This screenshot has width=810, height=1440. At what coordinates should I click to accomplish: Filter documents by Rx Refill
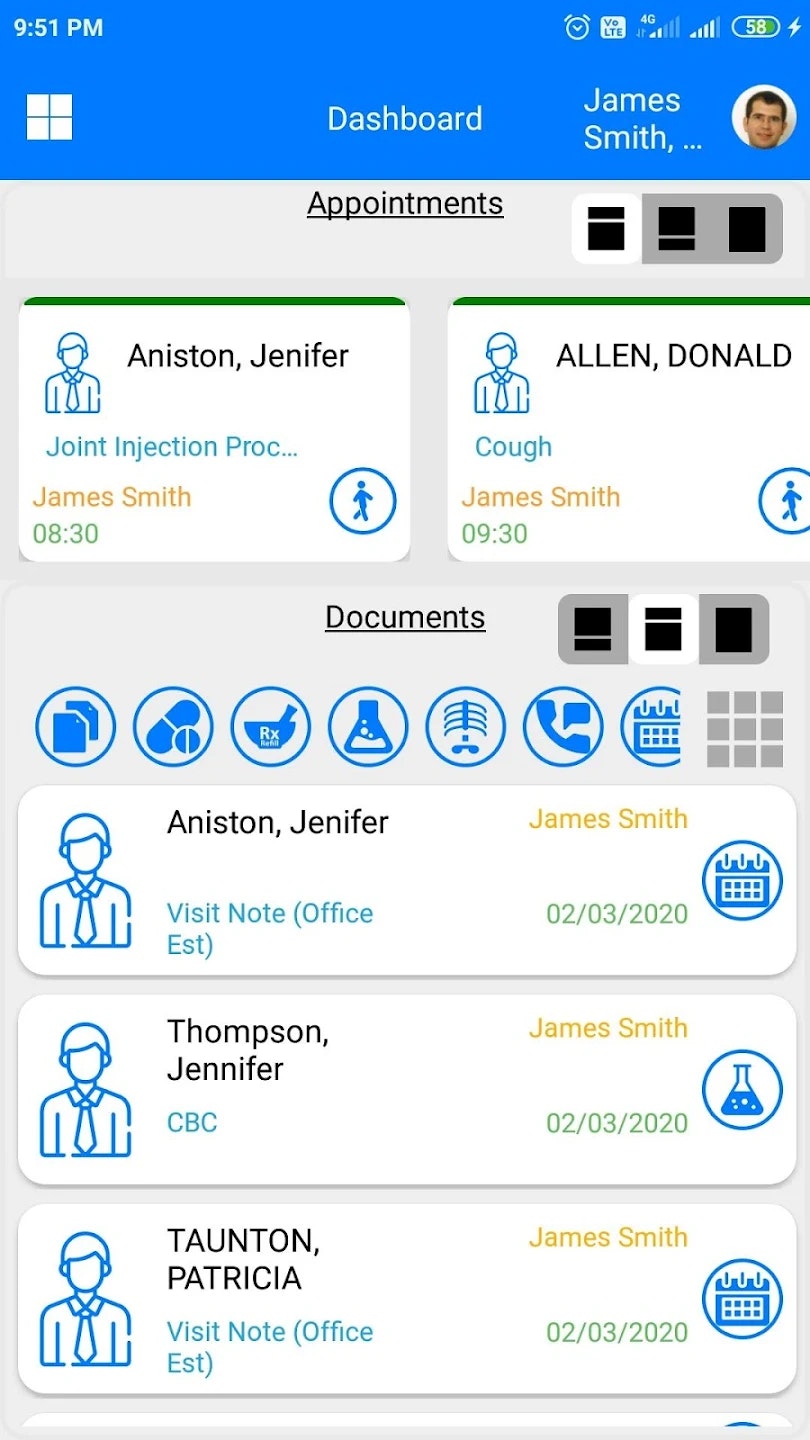coord(271,728)
